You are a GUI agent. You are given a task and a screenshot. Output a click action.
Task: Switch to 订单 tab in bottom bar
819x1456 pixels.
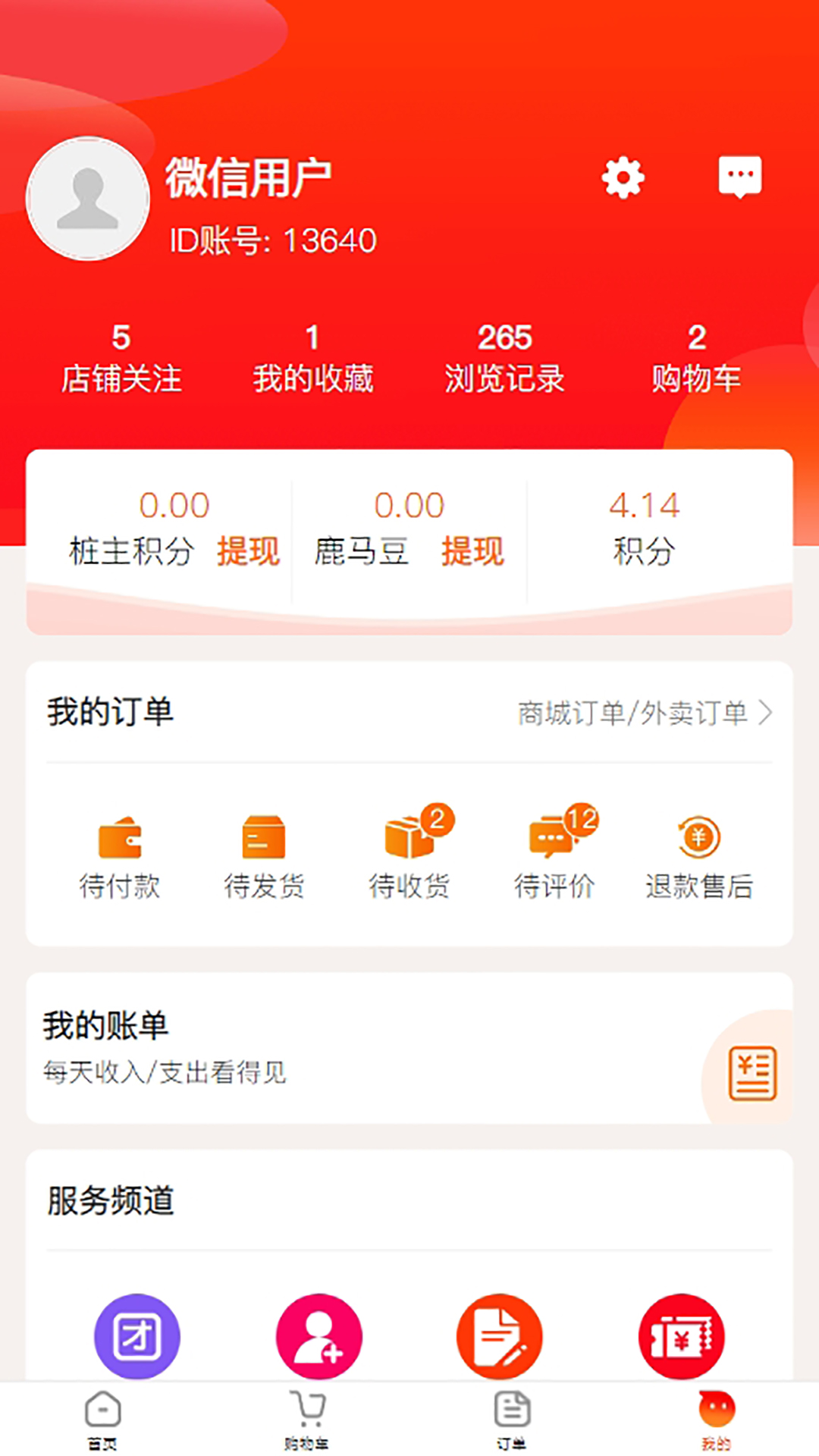click(x=512, y=1420)
